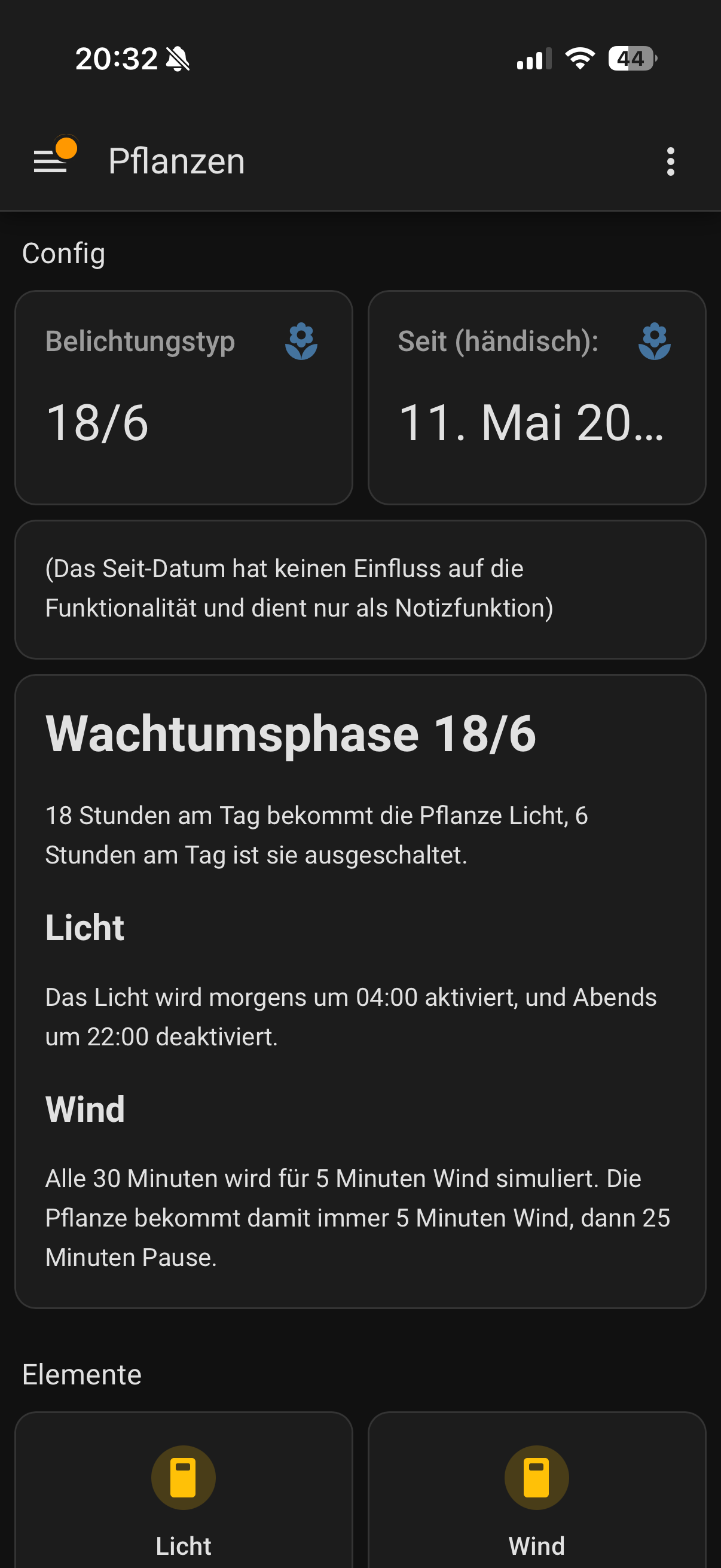721x1568 pixels.
Task: Open the Seit (händisch) date card
Action: 537,398
